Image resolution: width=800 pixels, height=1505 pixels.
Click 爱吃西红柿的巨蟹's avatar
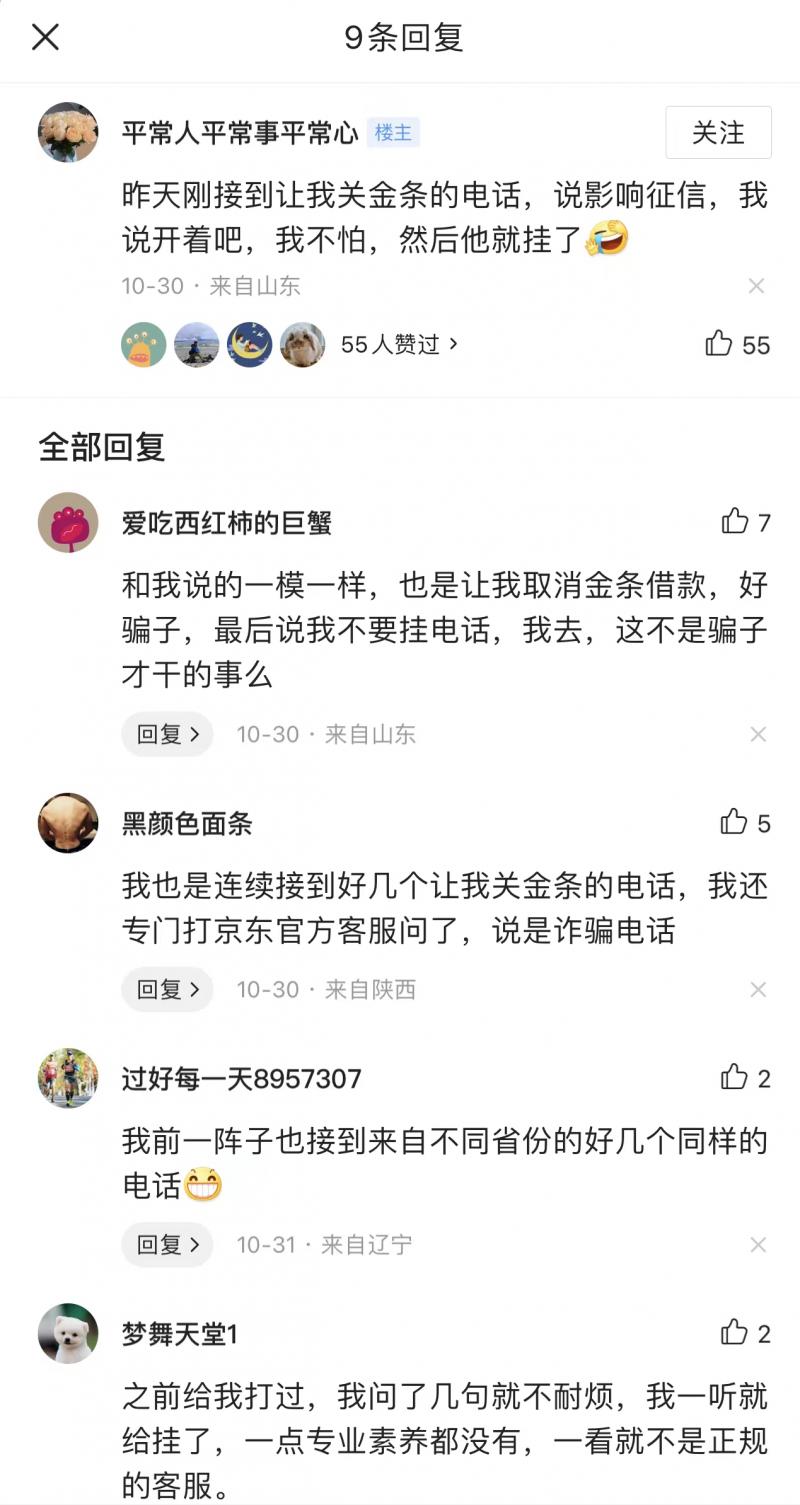(67, 523)
